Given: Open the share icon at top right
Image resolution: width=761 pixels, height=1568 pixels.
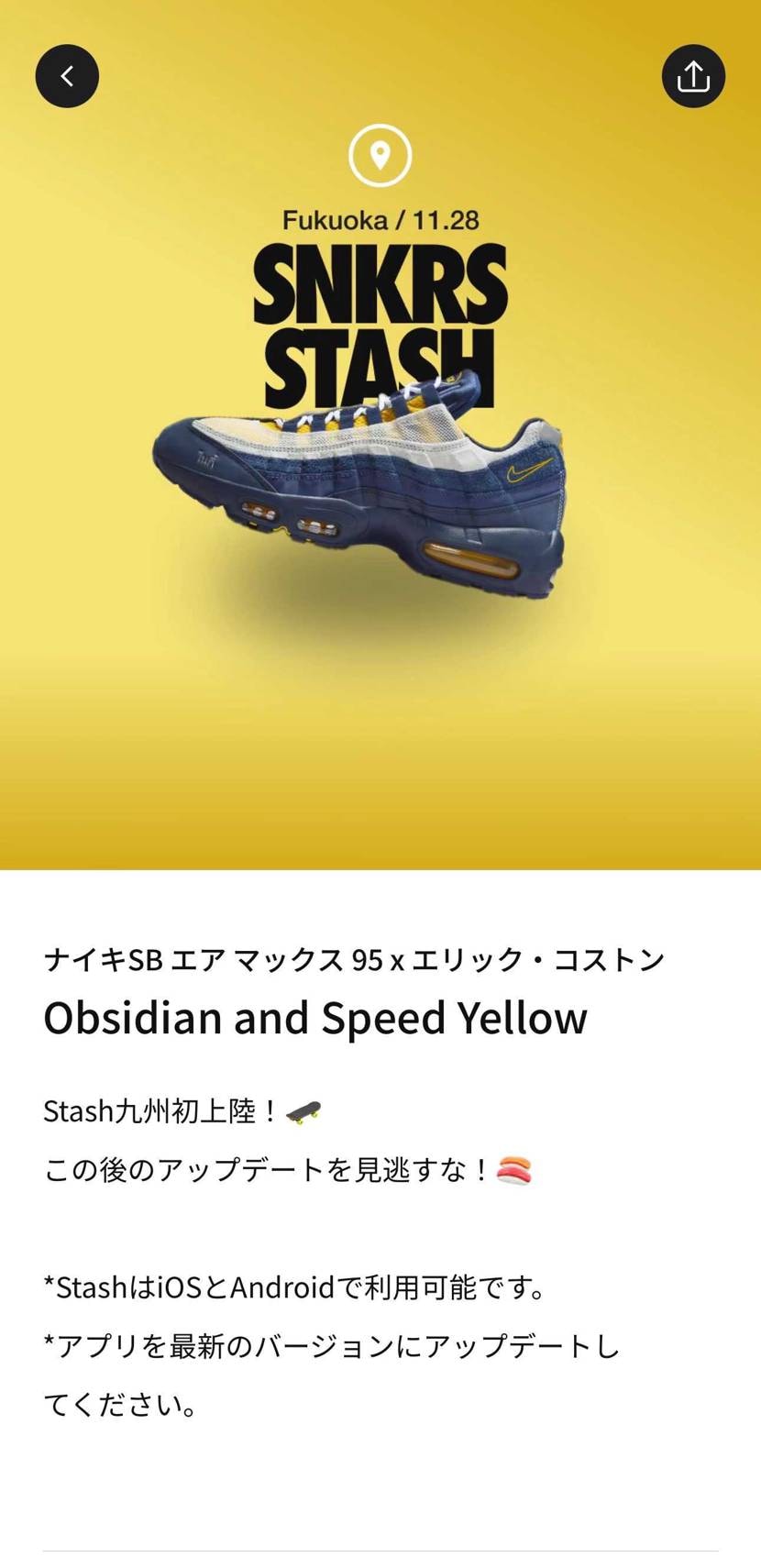Looking at the screenshot, I should [694, 76].
